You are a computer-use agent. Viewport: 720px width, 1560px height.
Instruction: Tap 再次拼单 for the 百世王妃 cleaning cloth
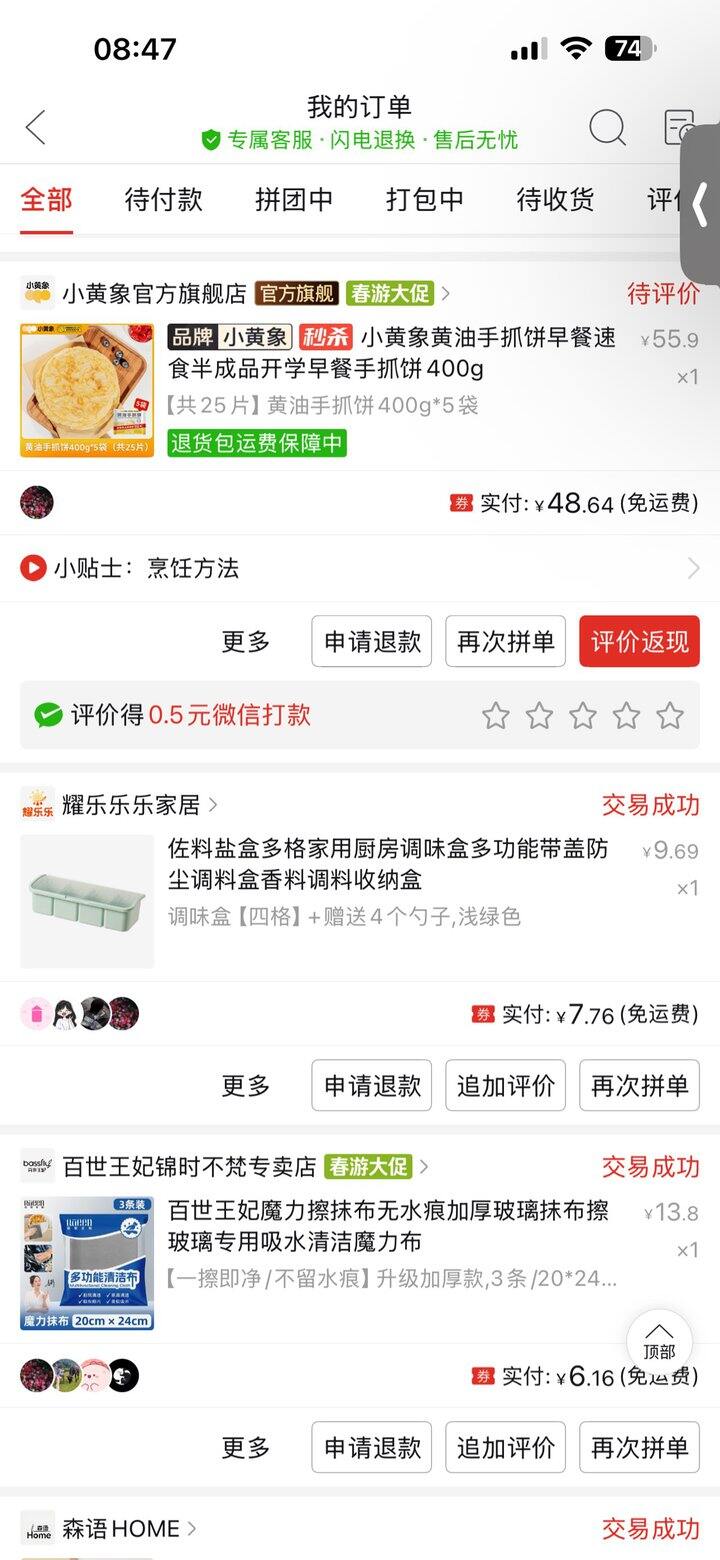[x=639, y=1448]
